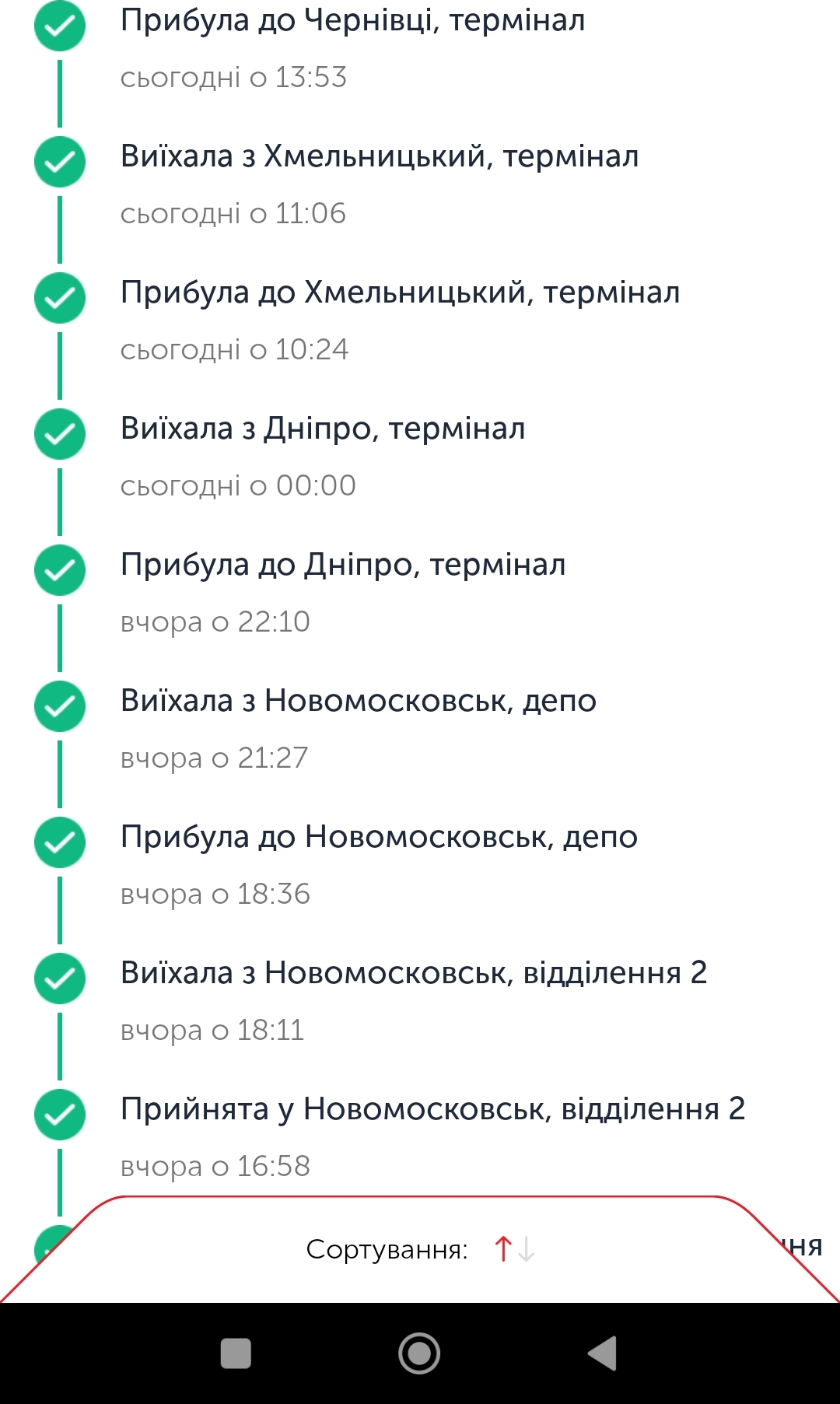The image size is (840, 1404).
Task: Go back with the system back button
Action: point(603,1353)
